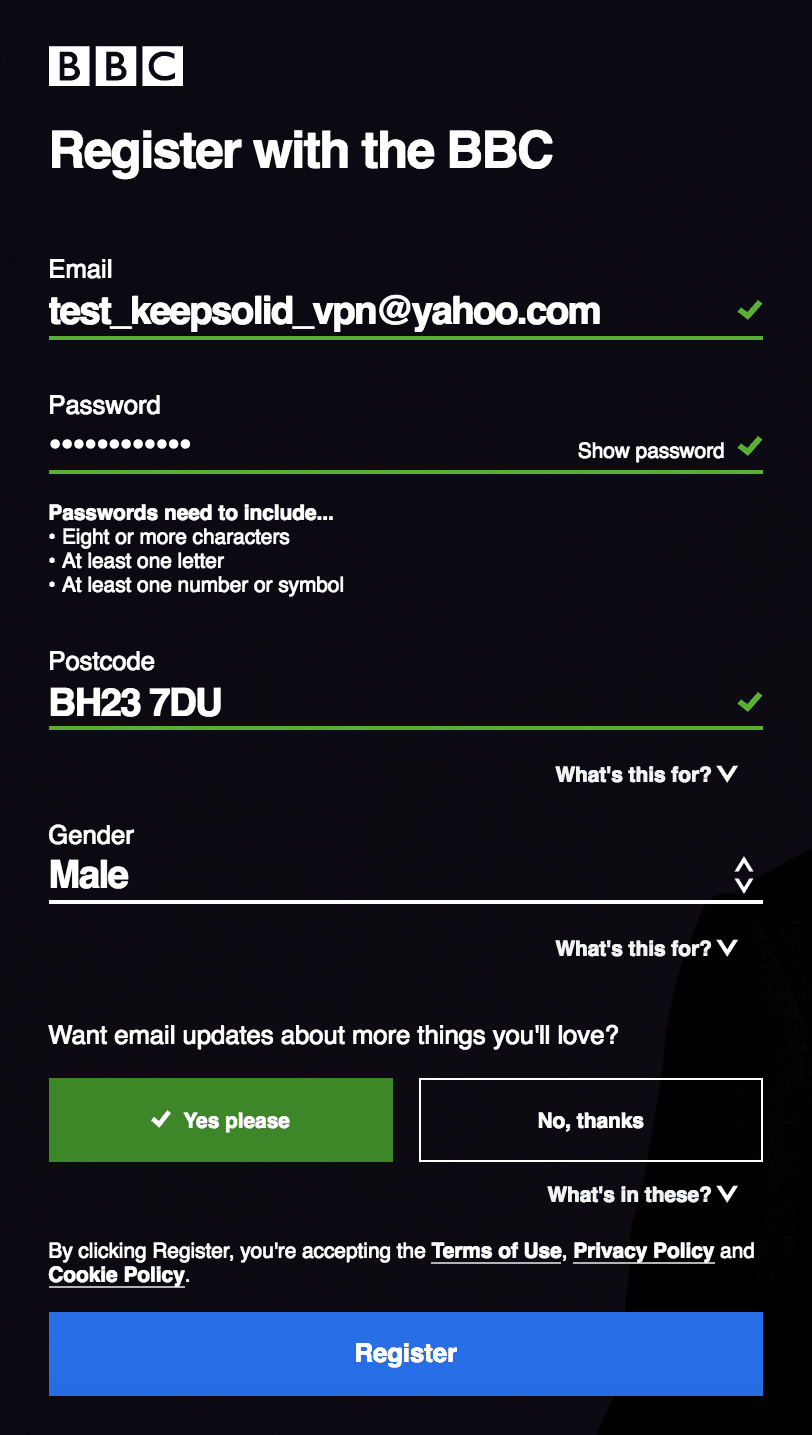Open the Terms of Use link
The width and height of the screenshot is (812, 1435).
coord(496,1251)
